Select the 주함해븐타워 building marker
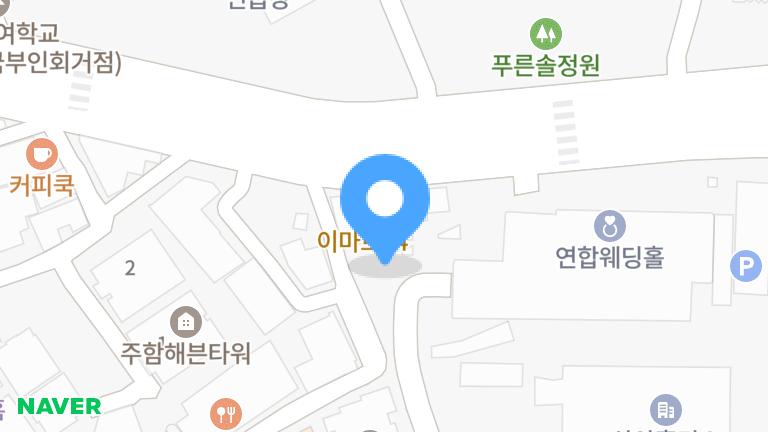The width and height of the screenshot is (768, 432). tap(185, 322)
